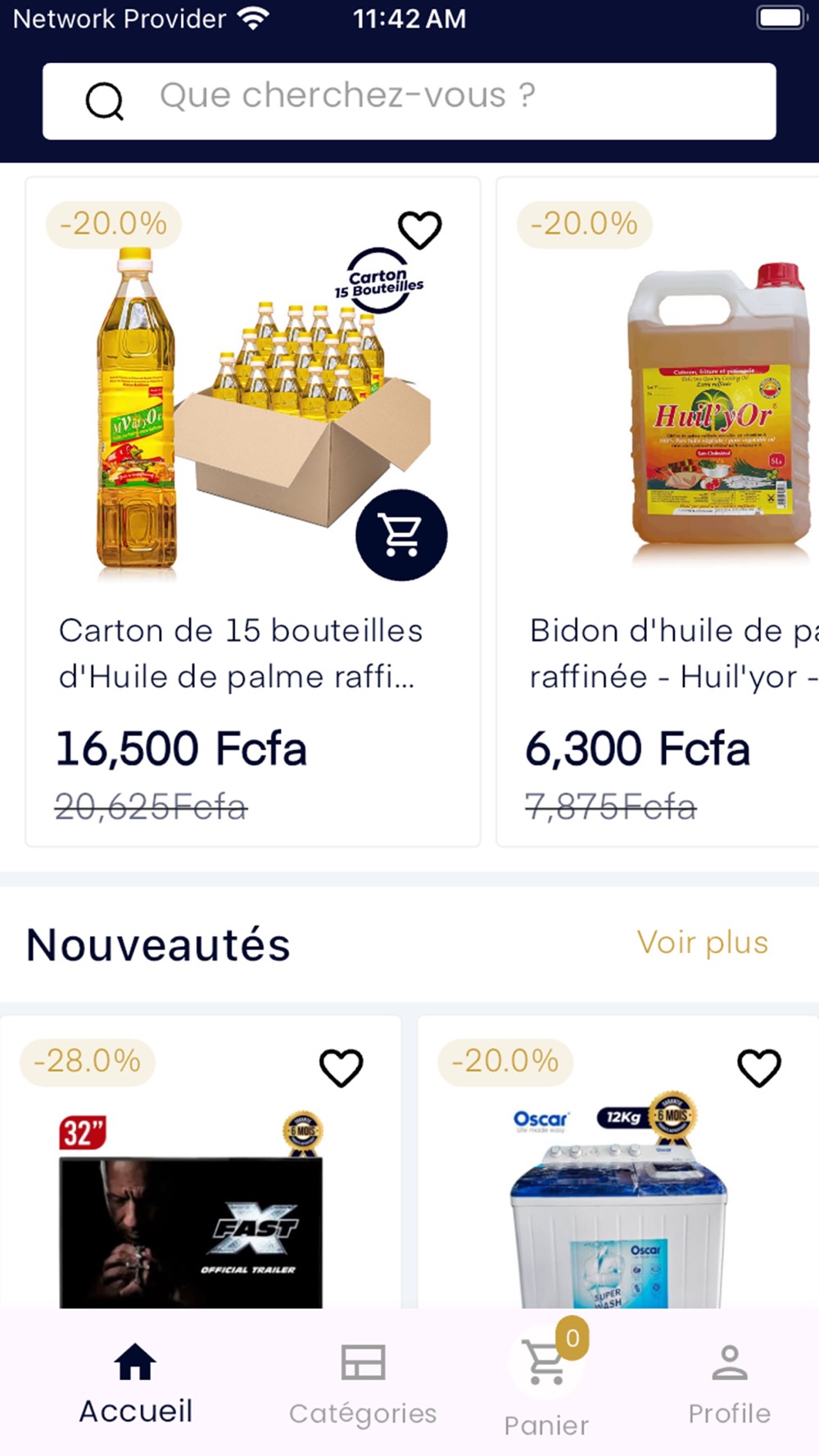Go to the Accueil tab

pyautogui.click(x=135, y=1381)
